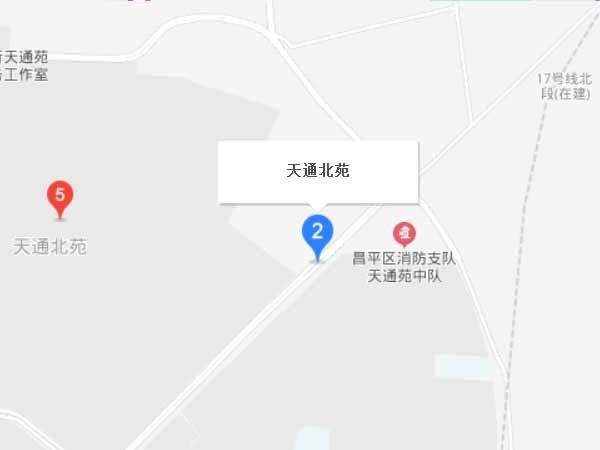Tap the blue map marker numbered 2
The width and height of the screenshot is (600, 450).
(318, 234)
